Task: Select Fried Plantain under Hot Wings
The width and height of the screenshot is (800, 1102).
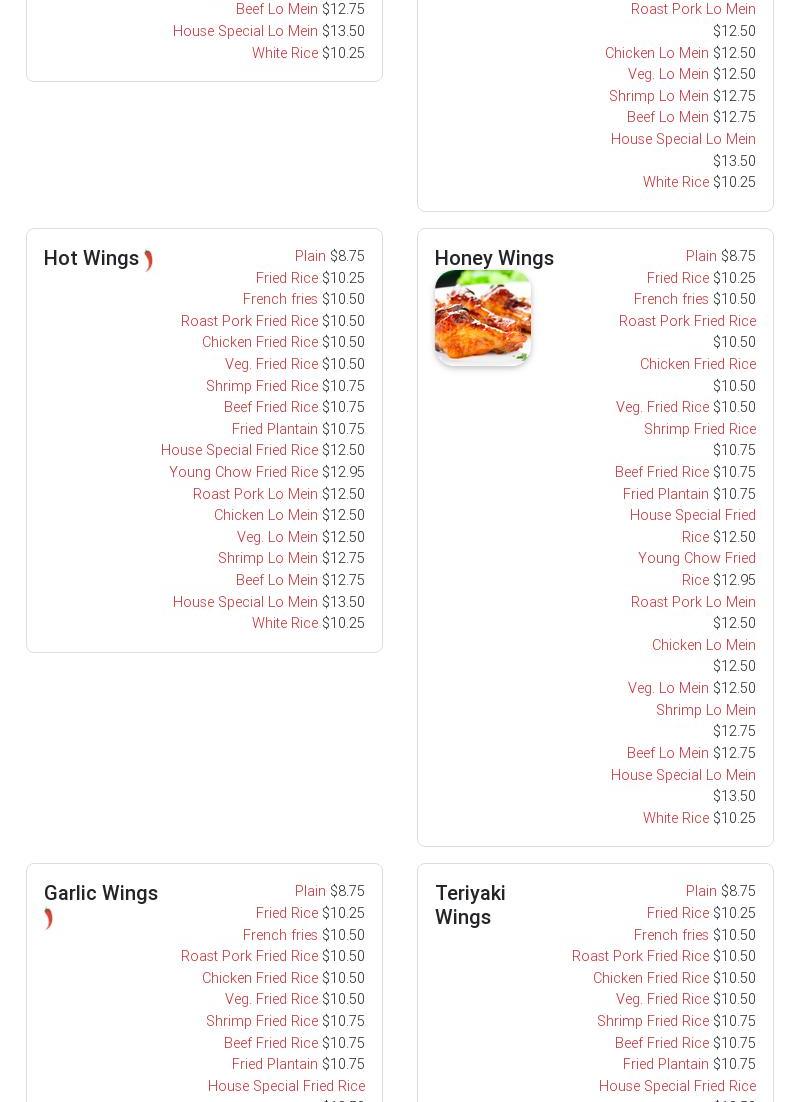Action: pyautogui.click(x=274, y=429)
